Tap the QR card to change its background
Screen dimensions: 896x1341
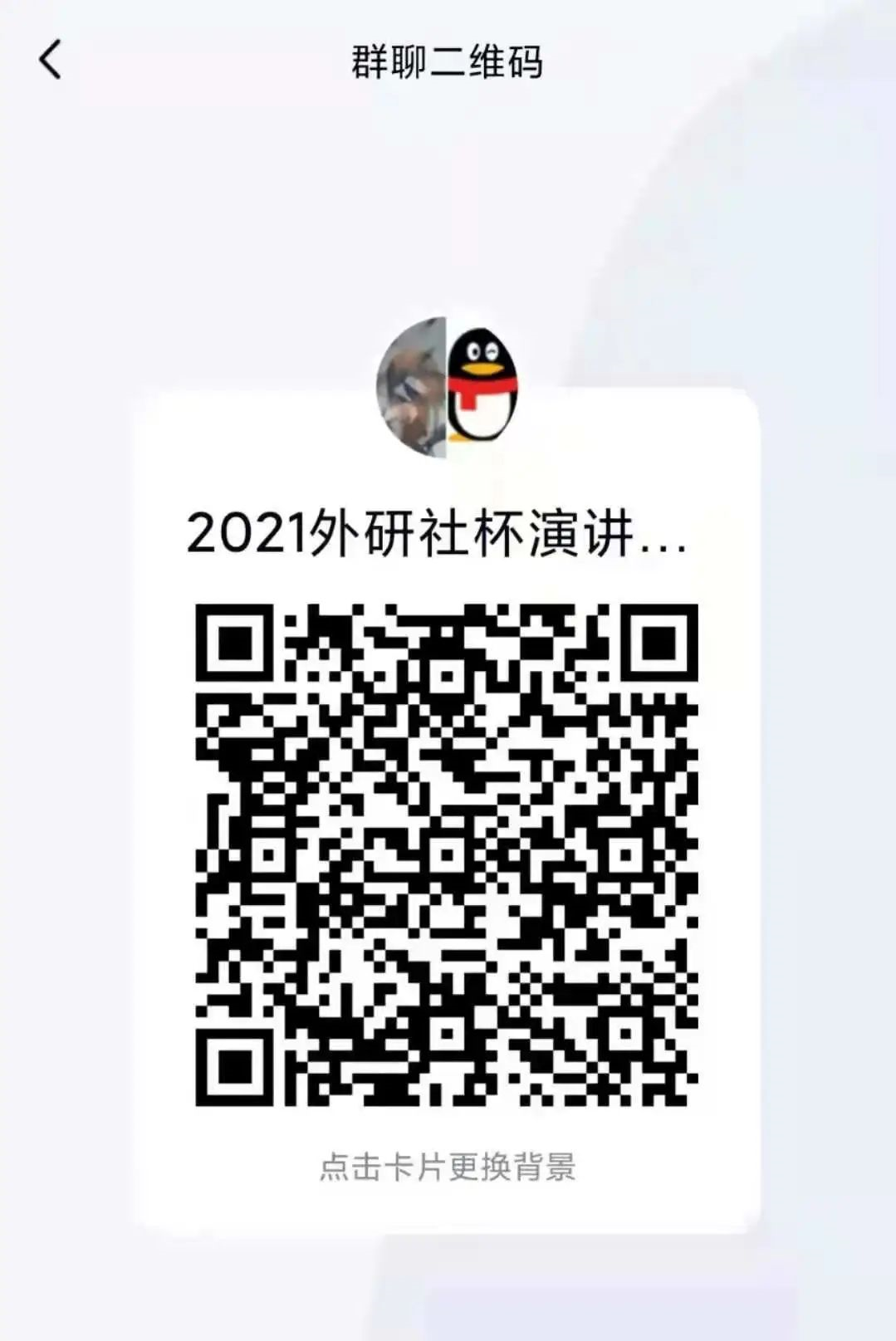pyautogui.click(x=447, y=1166)
